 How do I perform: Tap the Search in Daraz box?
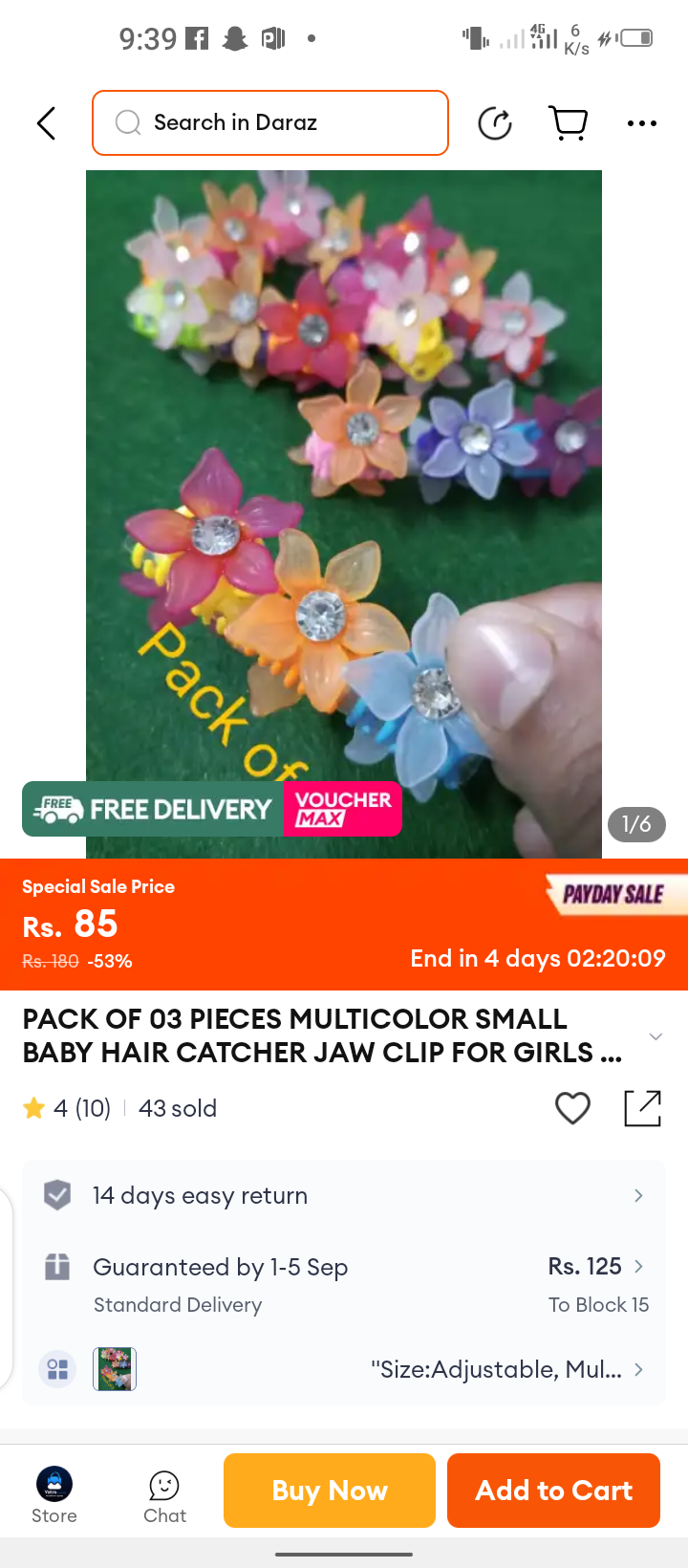click(x=270, y=122)
